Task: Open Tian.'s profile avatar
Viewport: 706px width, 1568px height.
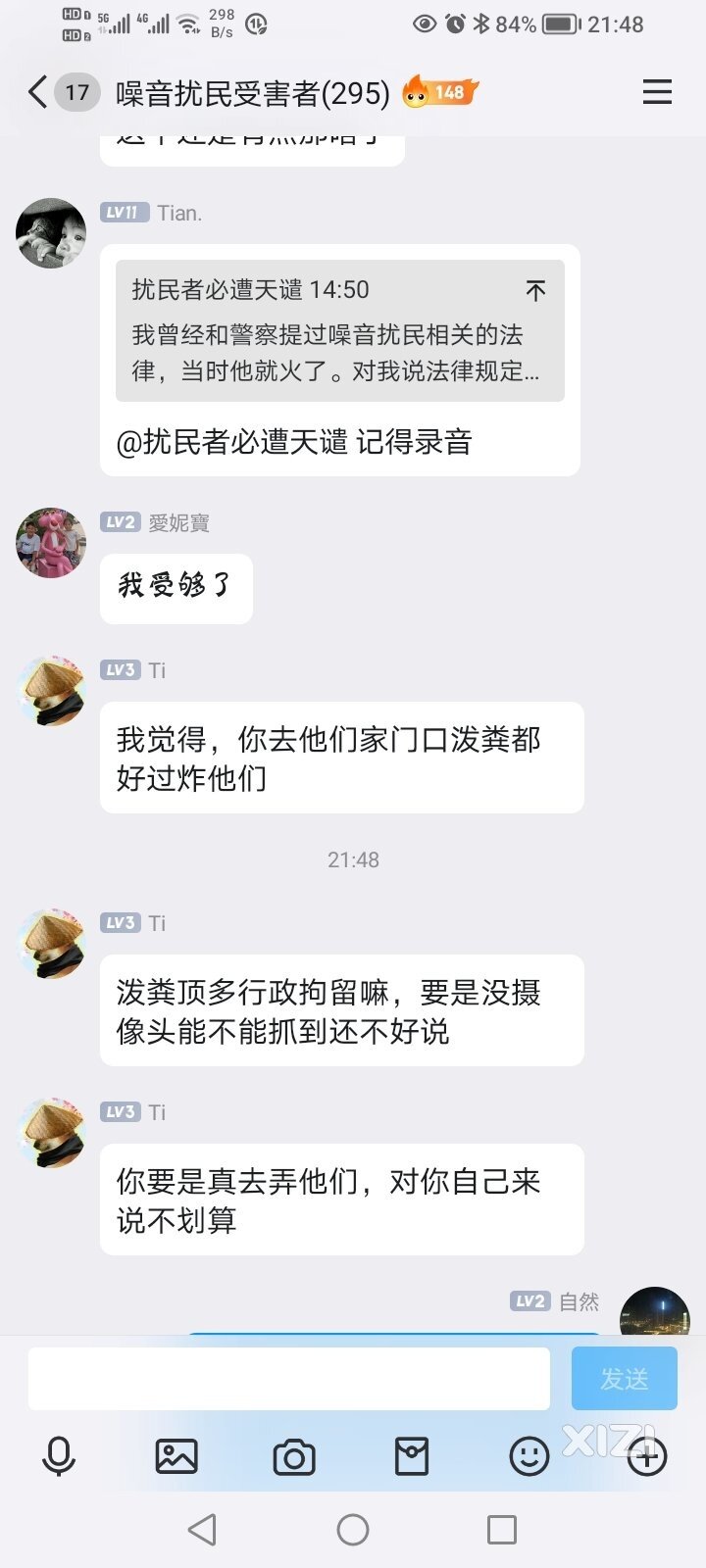Action: (51, 233)
